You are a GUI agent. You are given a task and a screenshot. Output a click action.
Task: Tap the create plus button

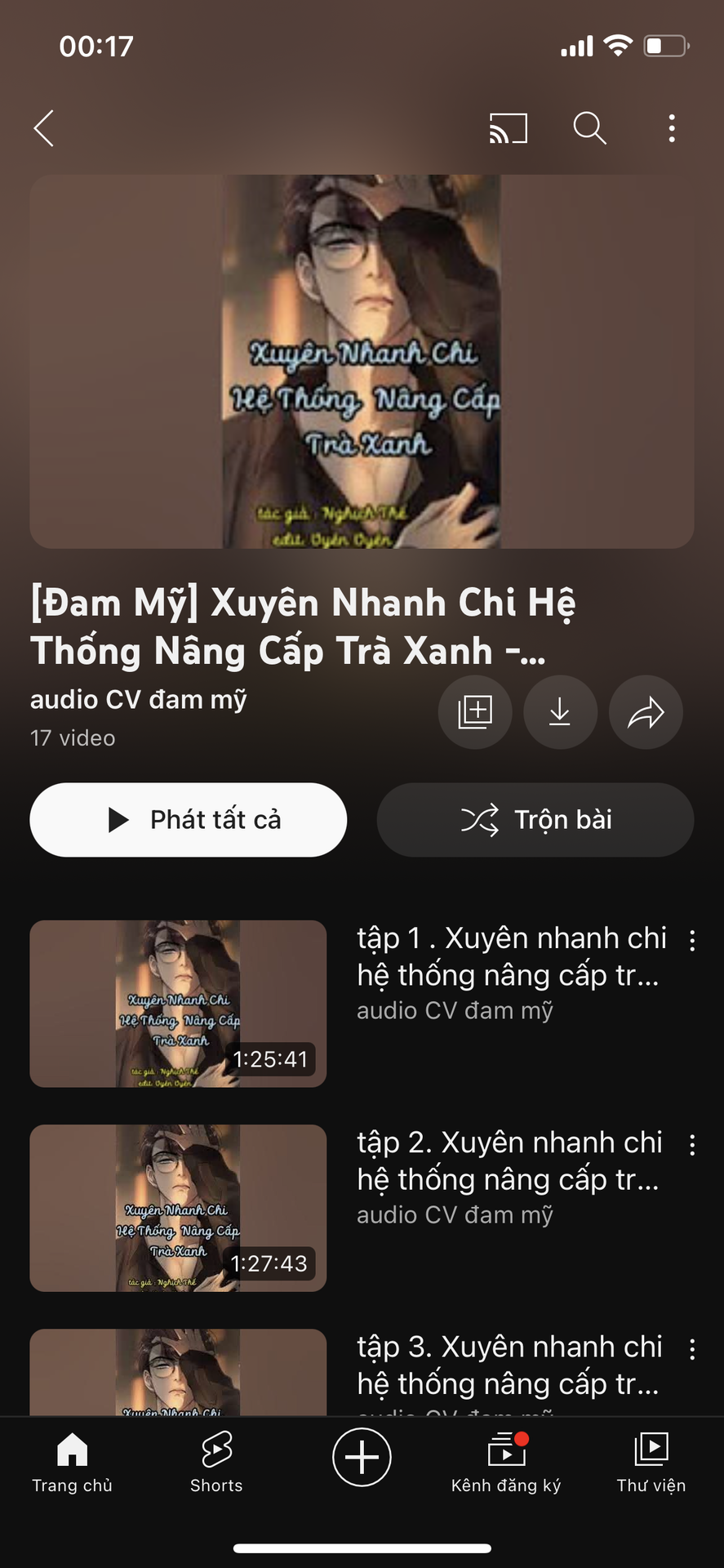[362, 1458]
